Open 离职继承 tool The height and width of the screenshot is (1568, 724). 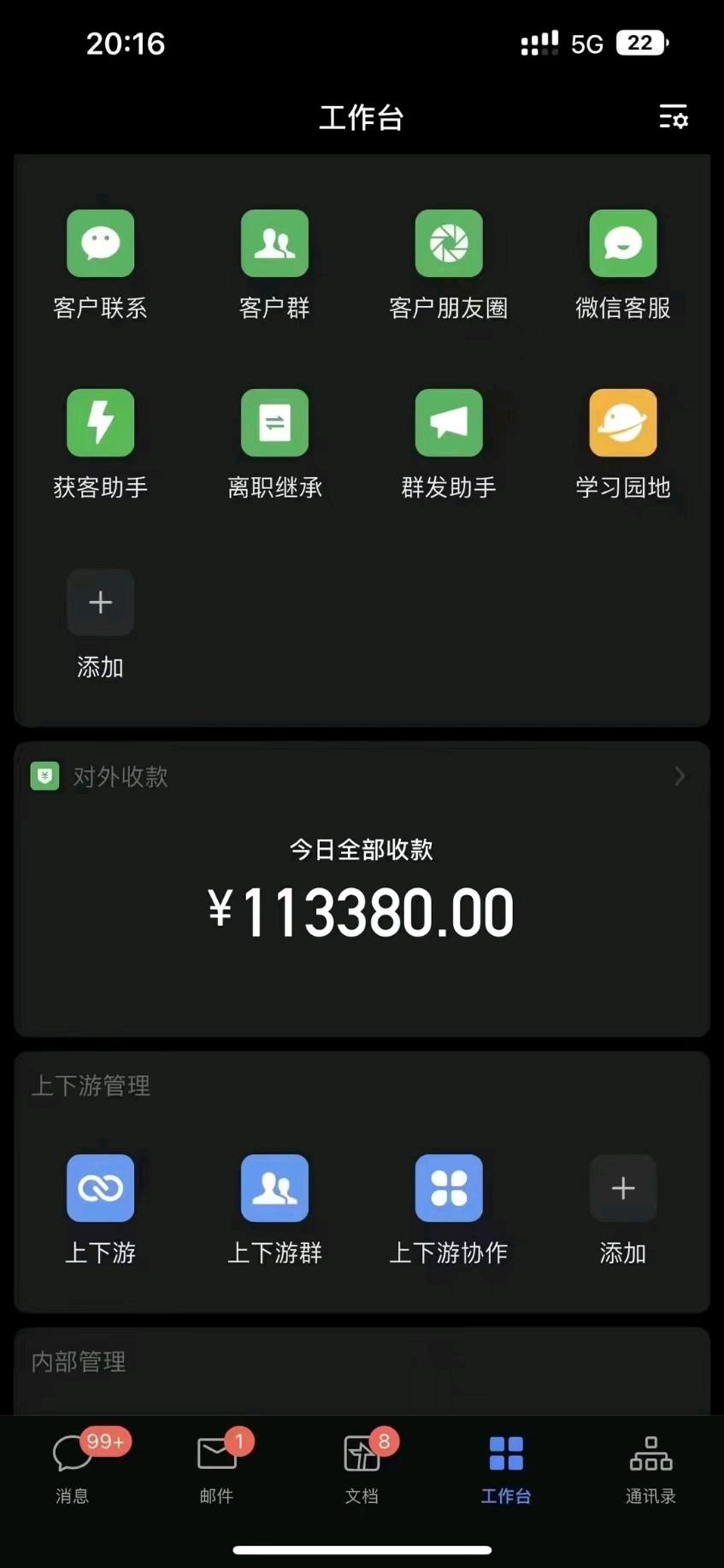(274, 423)
